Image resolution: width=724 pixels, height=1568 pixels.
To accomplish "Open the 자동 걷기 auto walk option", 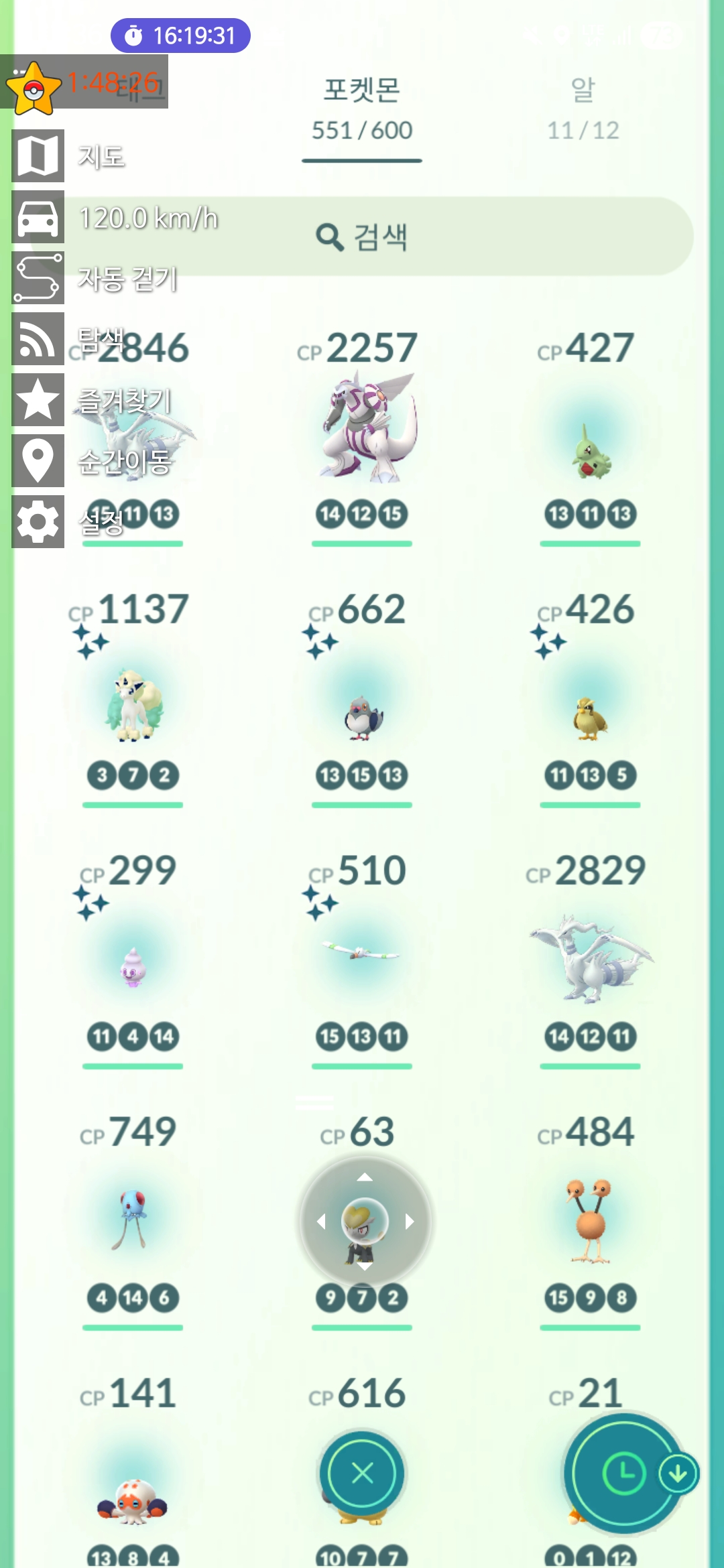I will point(38,278).
